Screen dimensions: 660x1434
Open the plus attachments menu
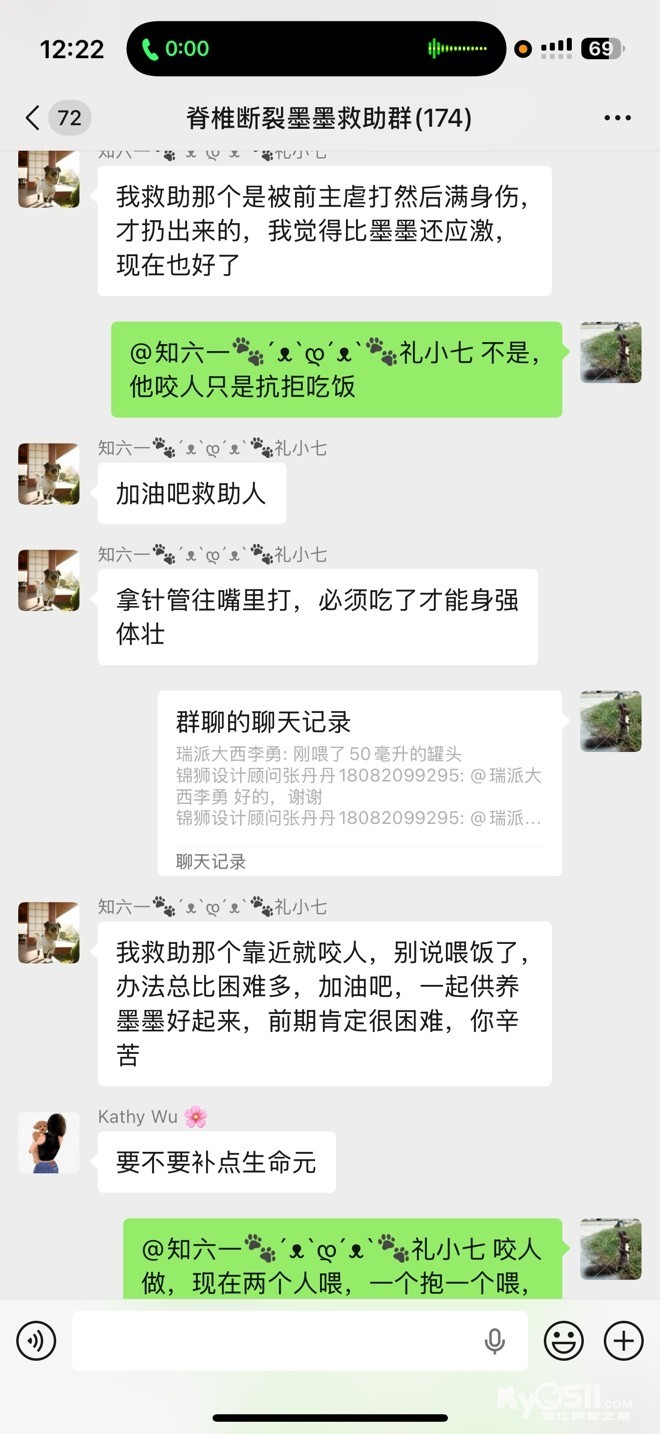click(623, 1340)
